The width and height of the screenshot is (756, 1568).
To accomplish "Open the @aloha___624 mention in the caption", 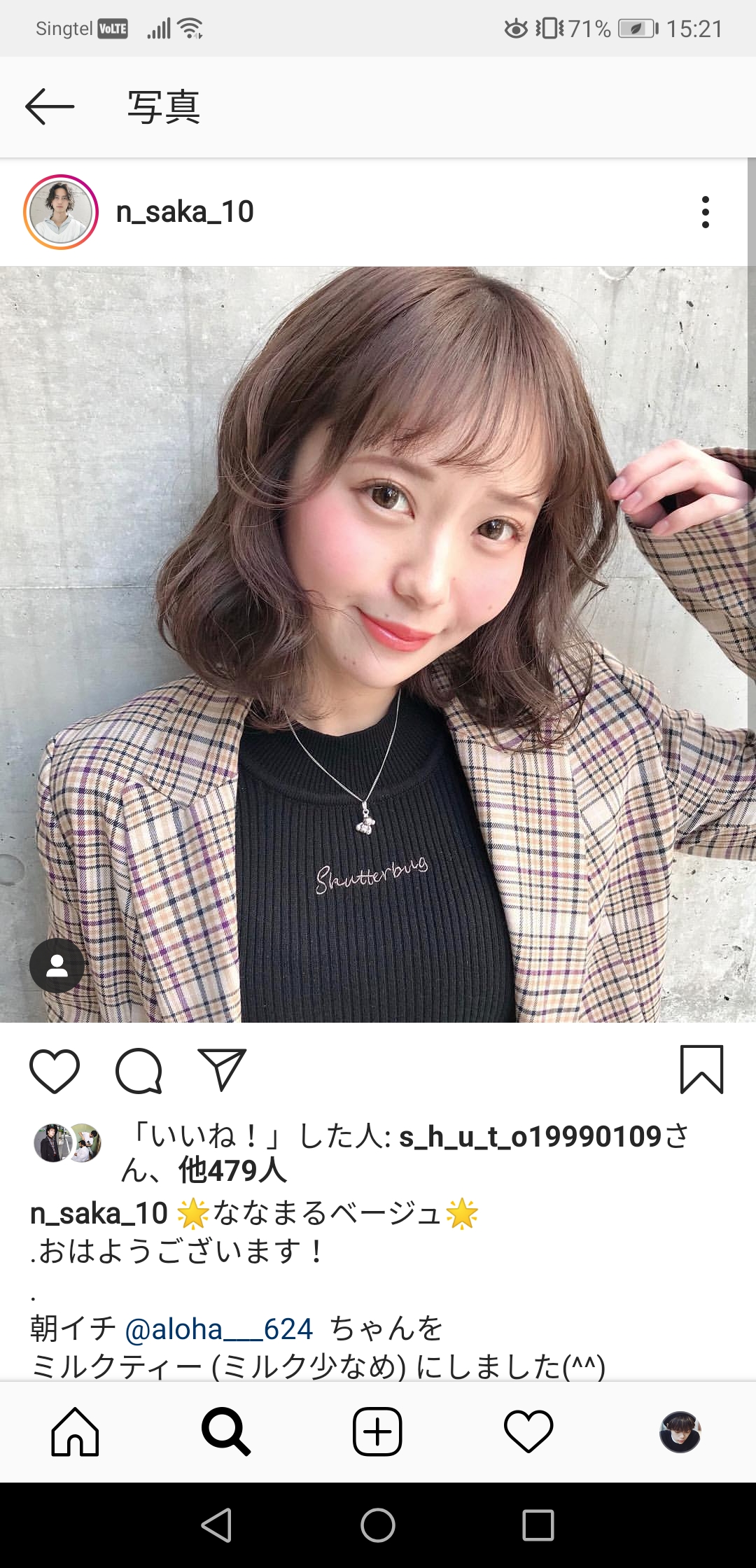I will tap(218, 1329).
